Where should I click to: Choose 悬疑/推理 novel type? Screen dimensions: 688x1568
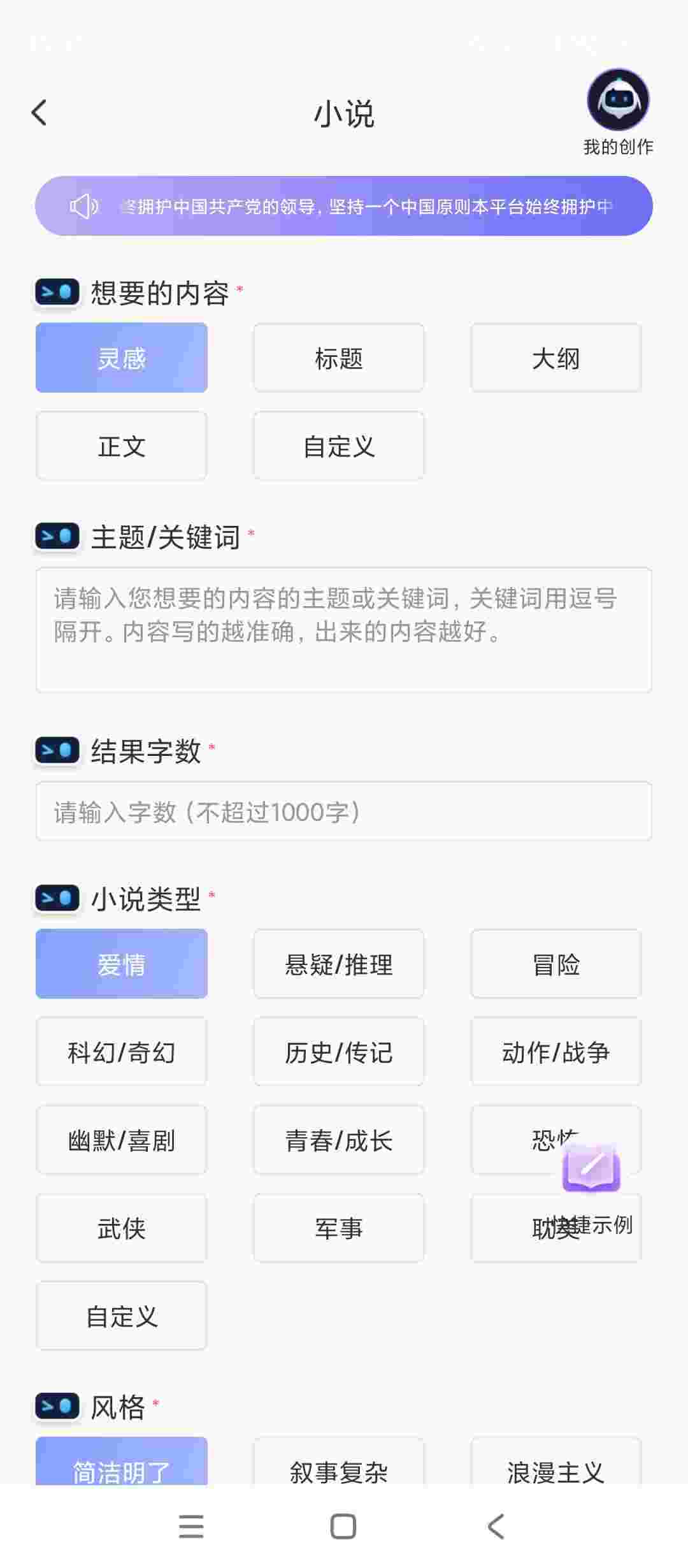click(338, 964)
